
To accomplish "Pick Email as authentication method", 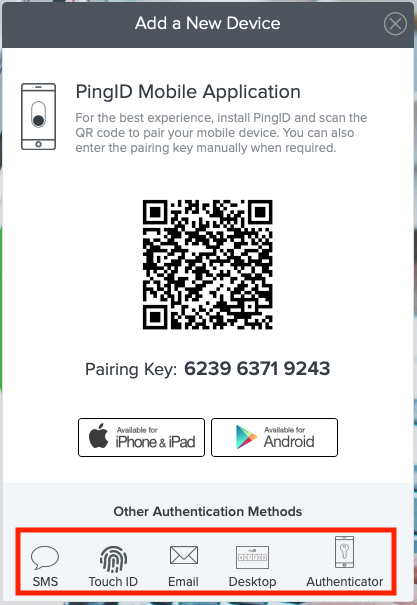I will 184,566.
